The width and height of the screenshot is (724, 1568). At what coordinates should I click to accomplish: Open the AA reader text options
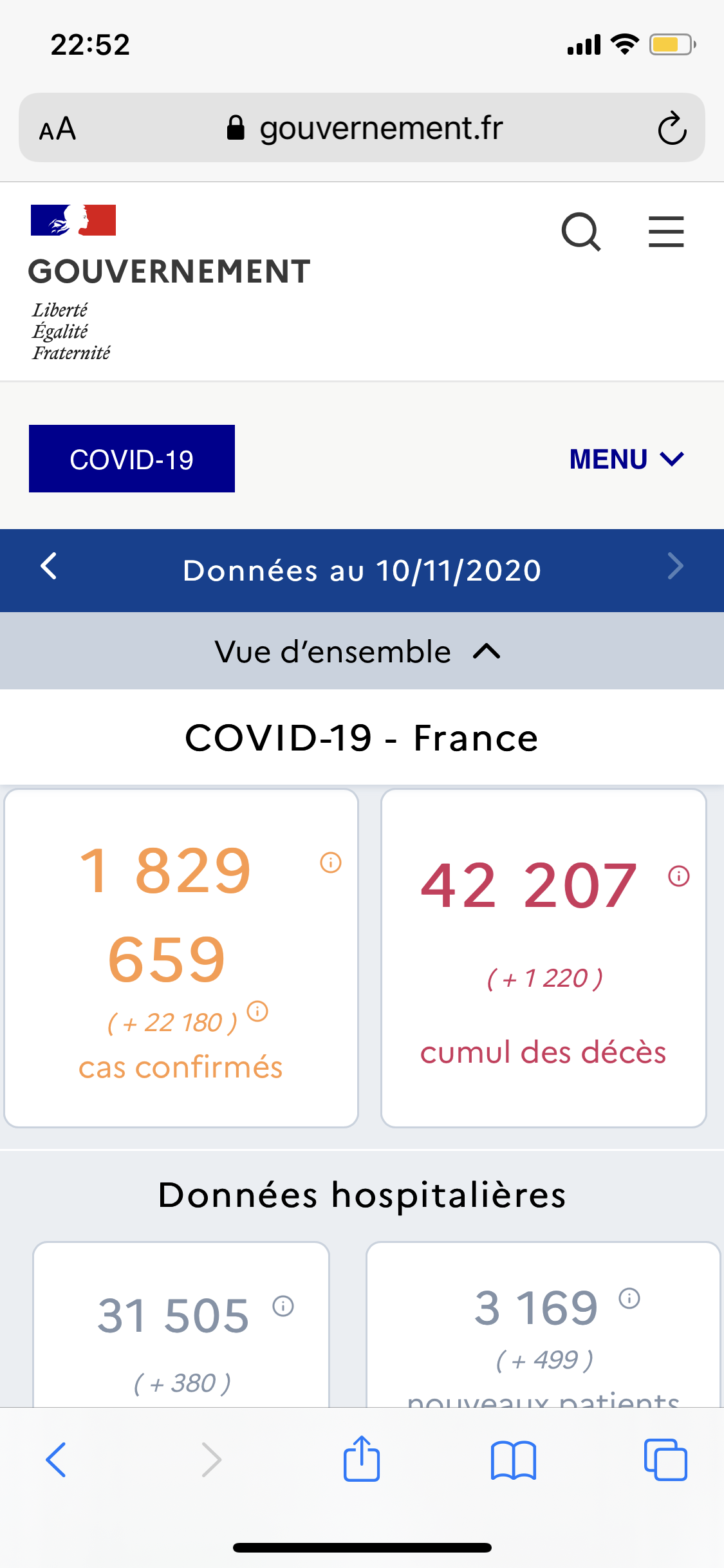coord(58,129)
